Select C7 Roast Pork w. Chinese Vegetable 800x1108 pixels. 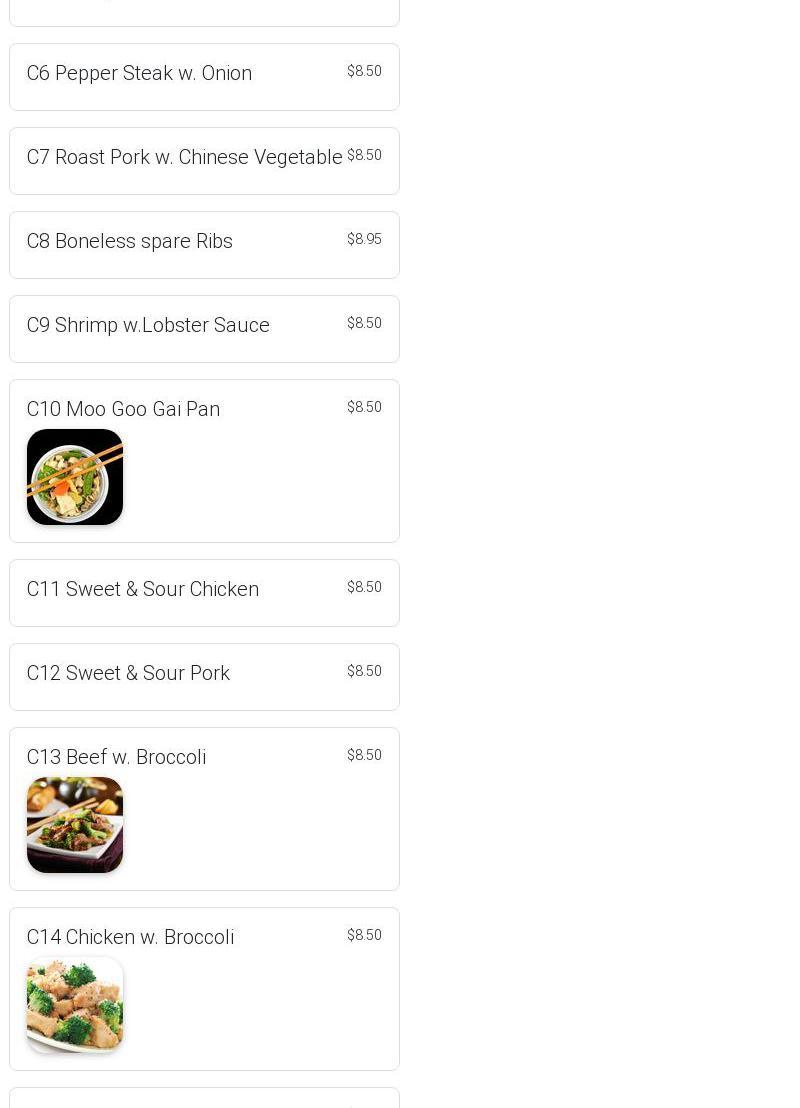click(x=204, y=161)
